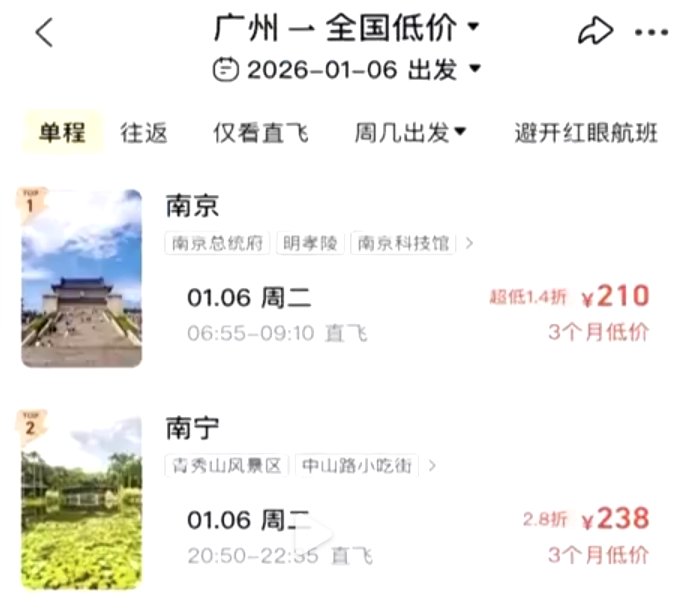Tap the 南京总统府 attraction tag

coord(217,243)
